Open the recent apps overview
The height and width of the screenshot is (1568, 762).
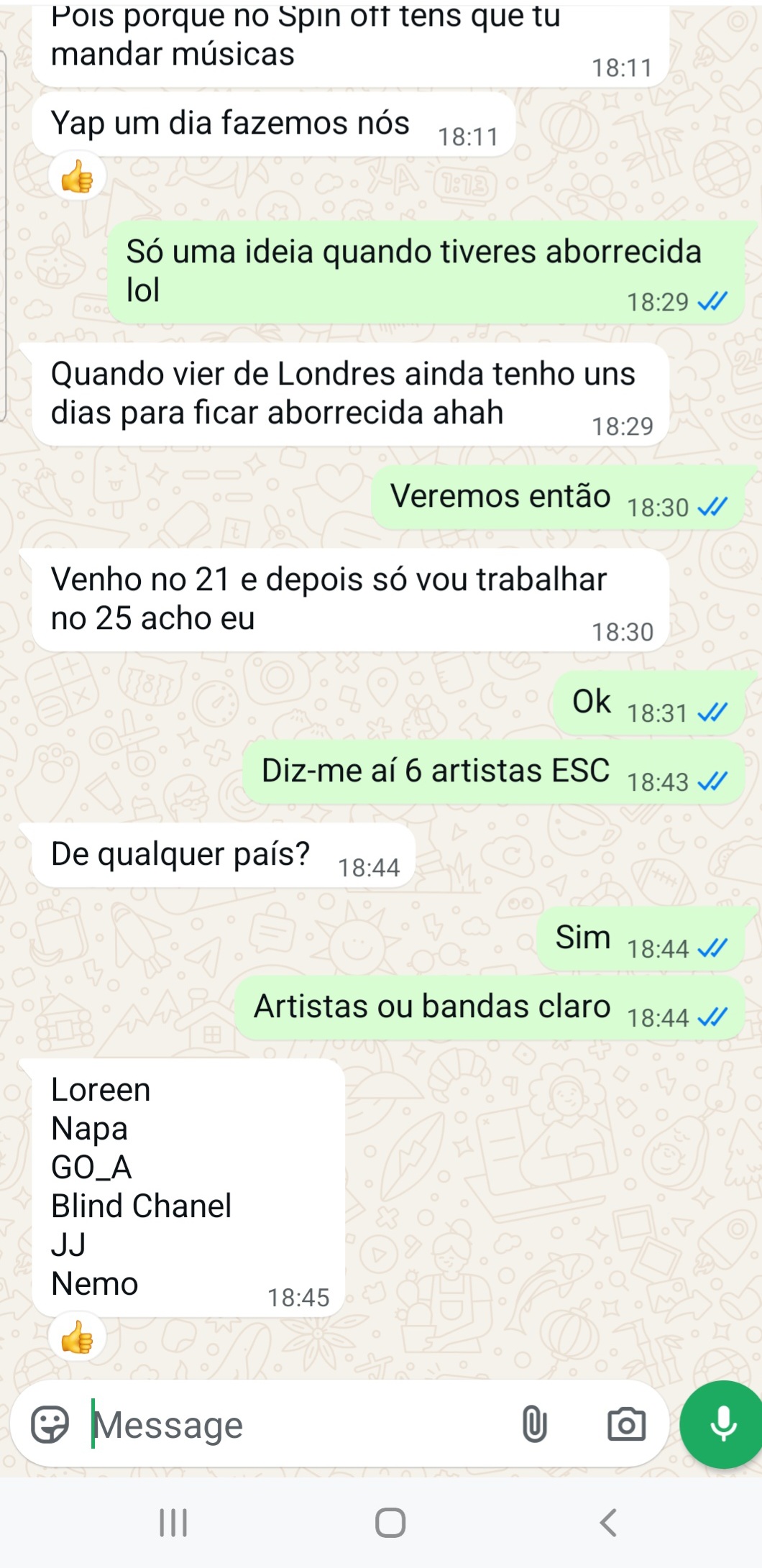pos(173,1523)
